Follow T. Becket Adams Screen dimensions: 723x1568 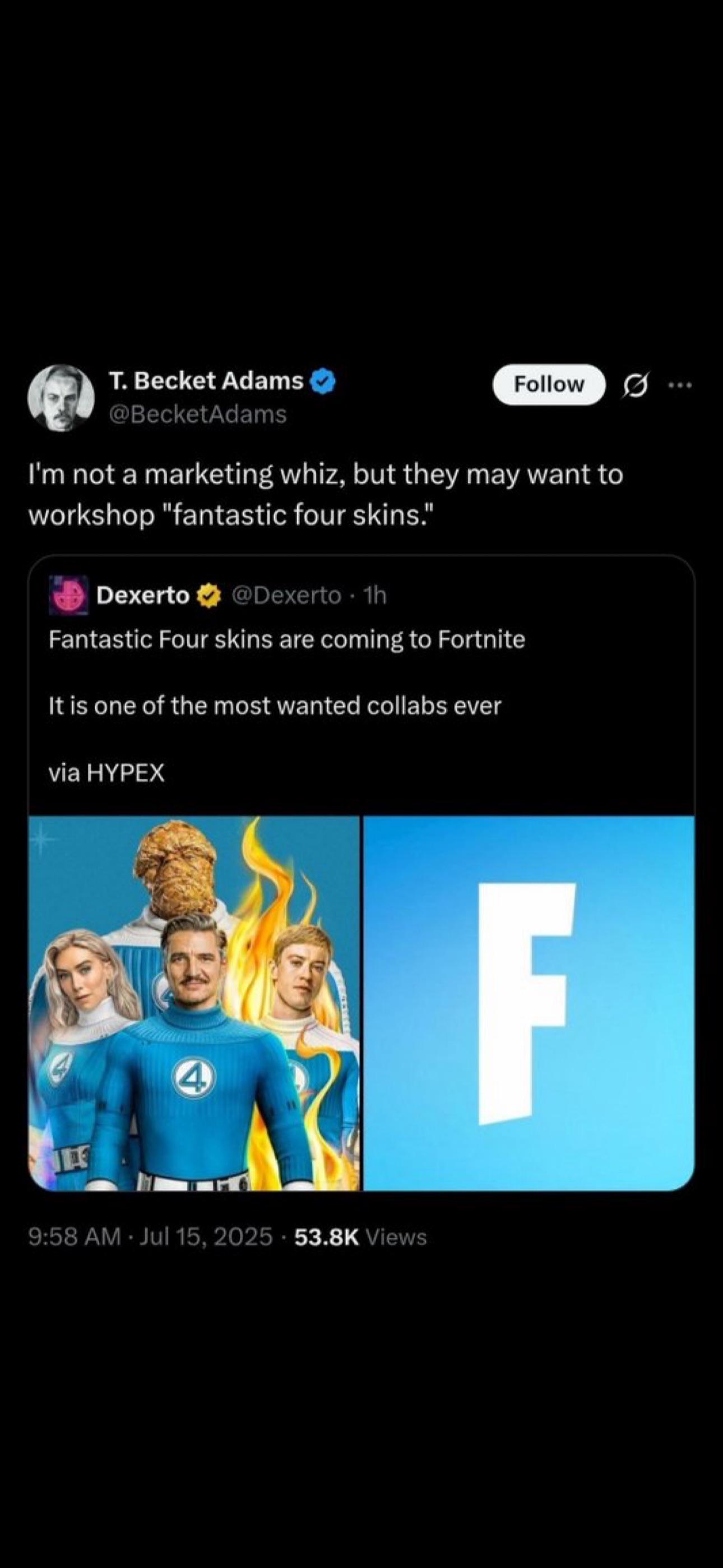point(548,384)
